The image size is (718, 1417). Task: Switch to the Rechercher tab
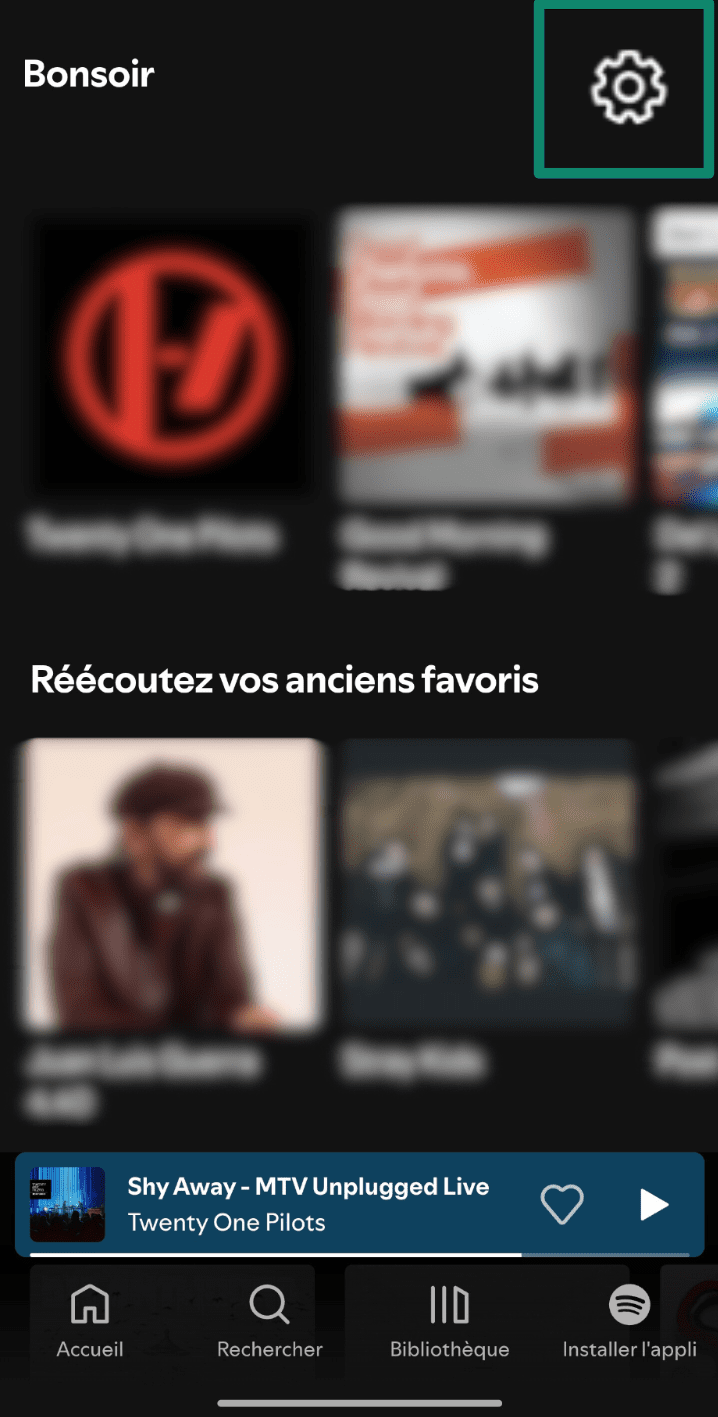[270, 1322]
